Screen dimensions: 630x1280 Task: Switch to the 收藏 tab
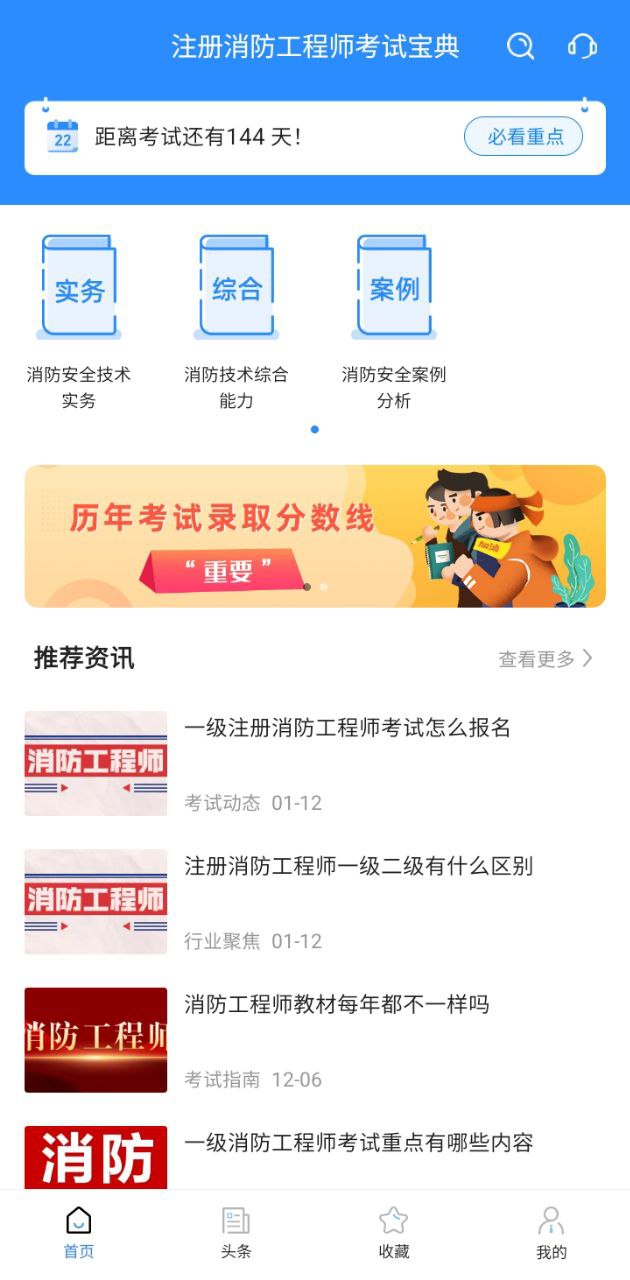[393, 1232]
